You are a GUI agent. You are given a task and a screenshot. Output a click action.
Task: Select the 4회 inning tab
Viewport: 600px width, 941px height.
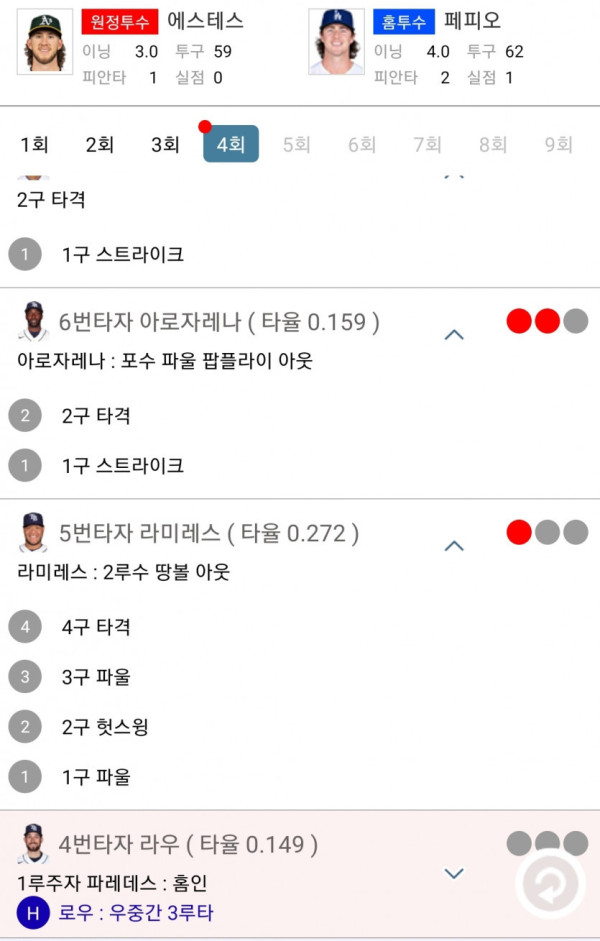click(231, 144)
